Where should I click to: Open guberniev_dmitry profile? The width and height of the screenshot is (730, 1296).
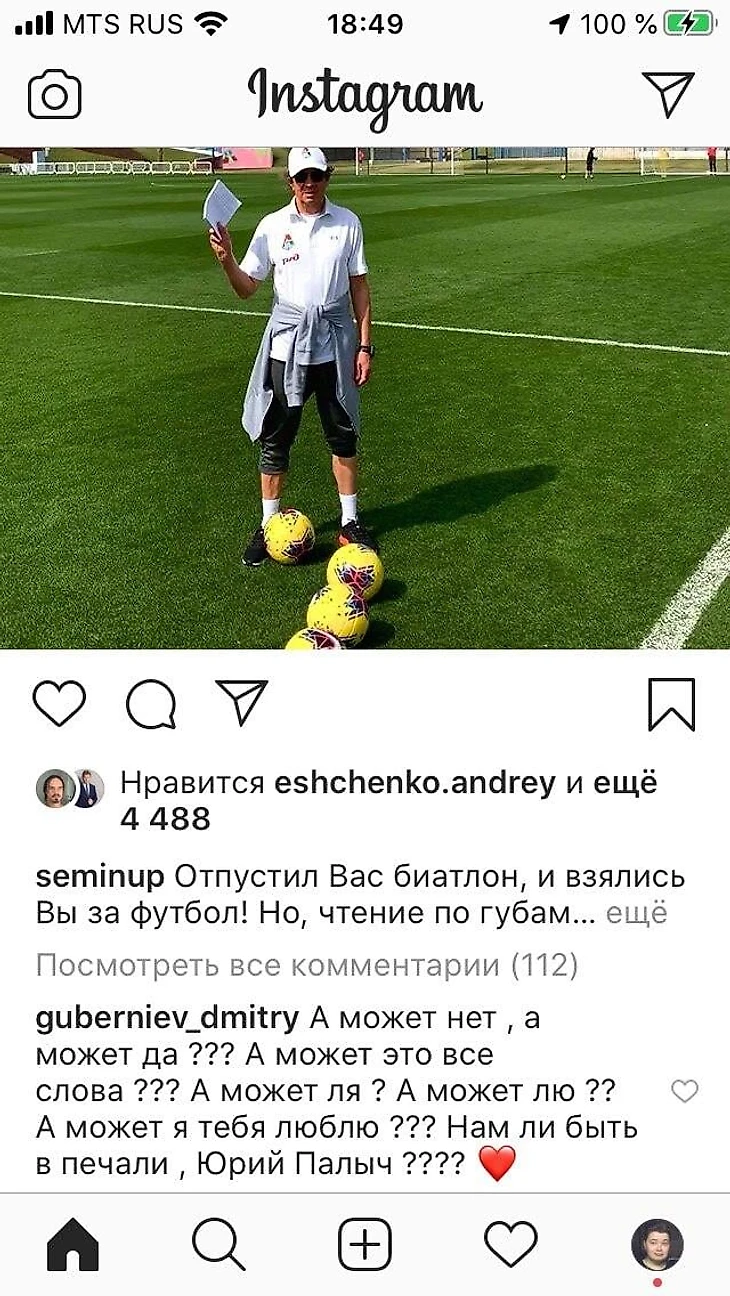[167, 1018]
